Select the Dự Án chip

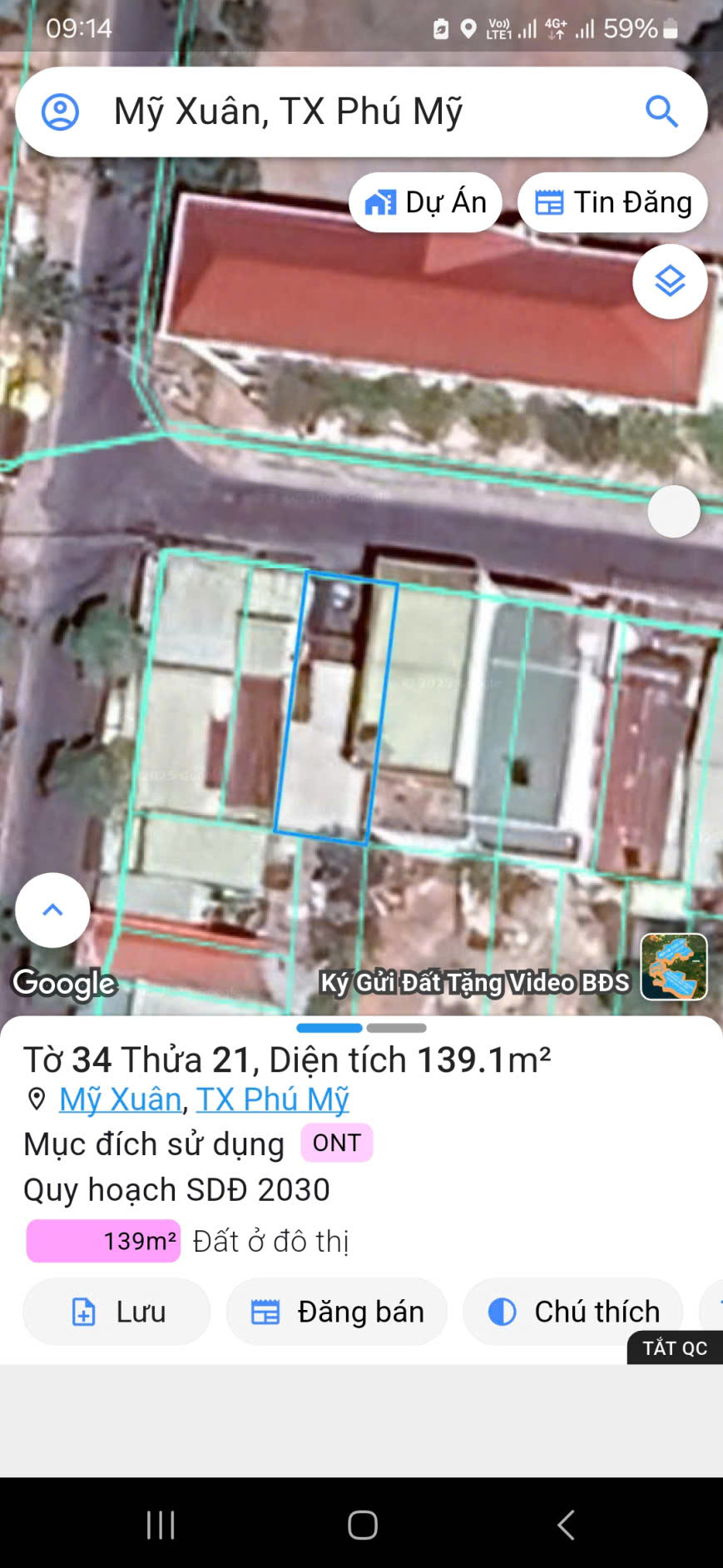[425, 202]
